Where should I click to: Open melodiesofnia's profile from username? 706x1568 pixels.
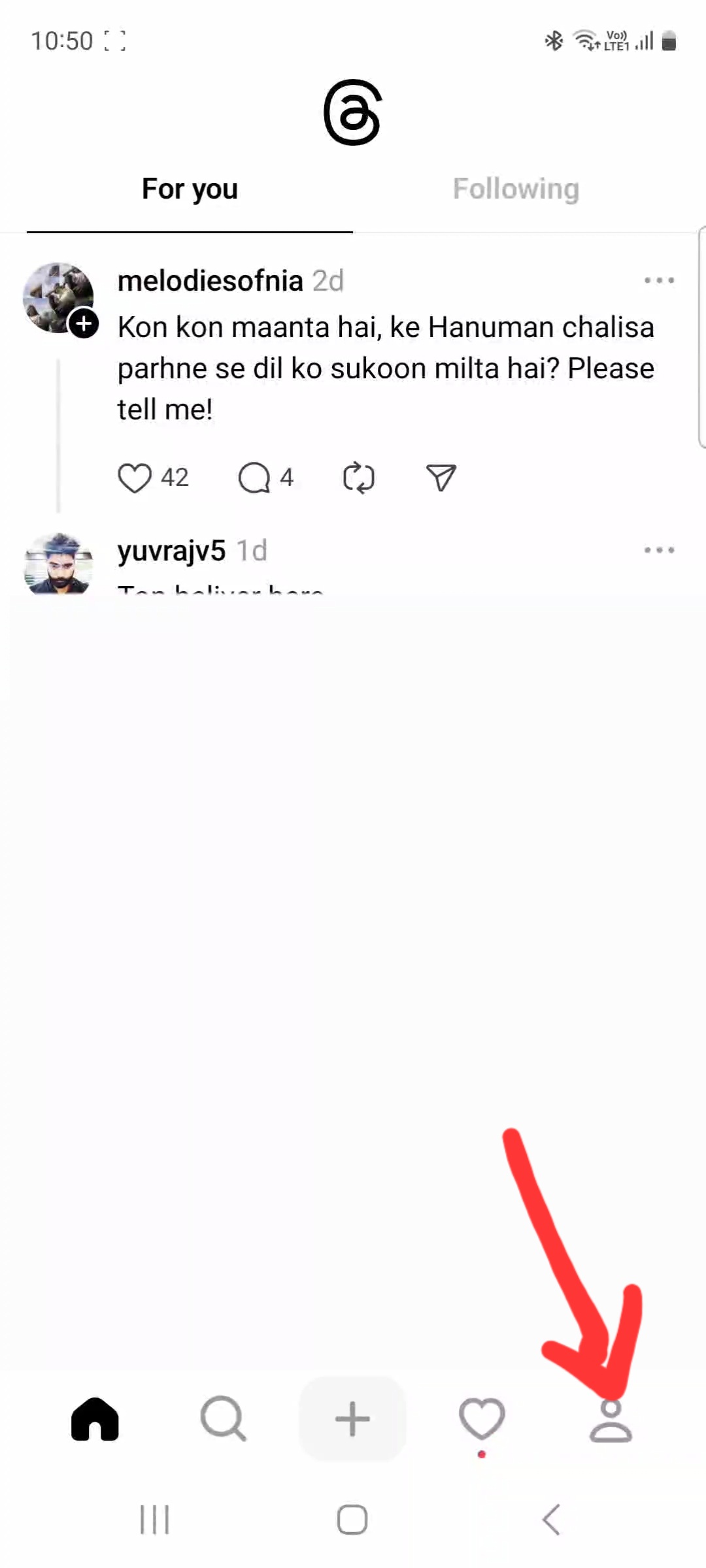[210, 281]
